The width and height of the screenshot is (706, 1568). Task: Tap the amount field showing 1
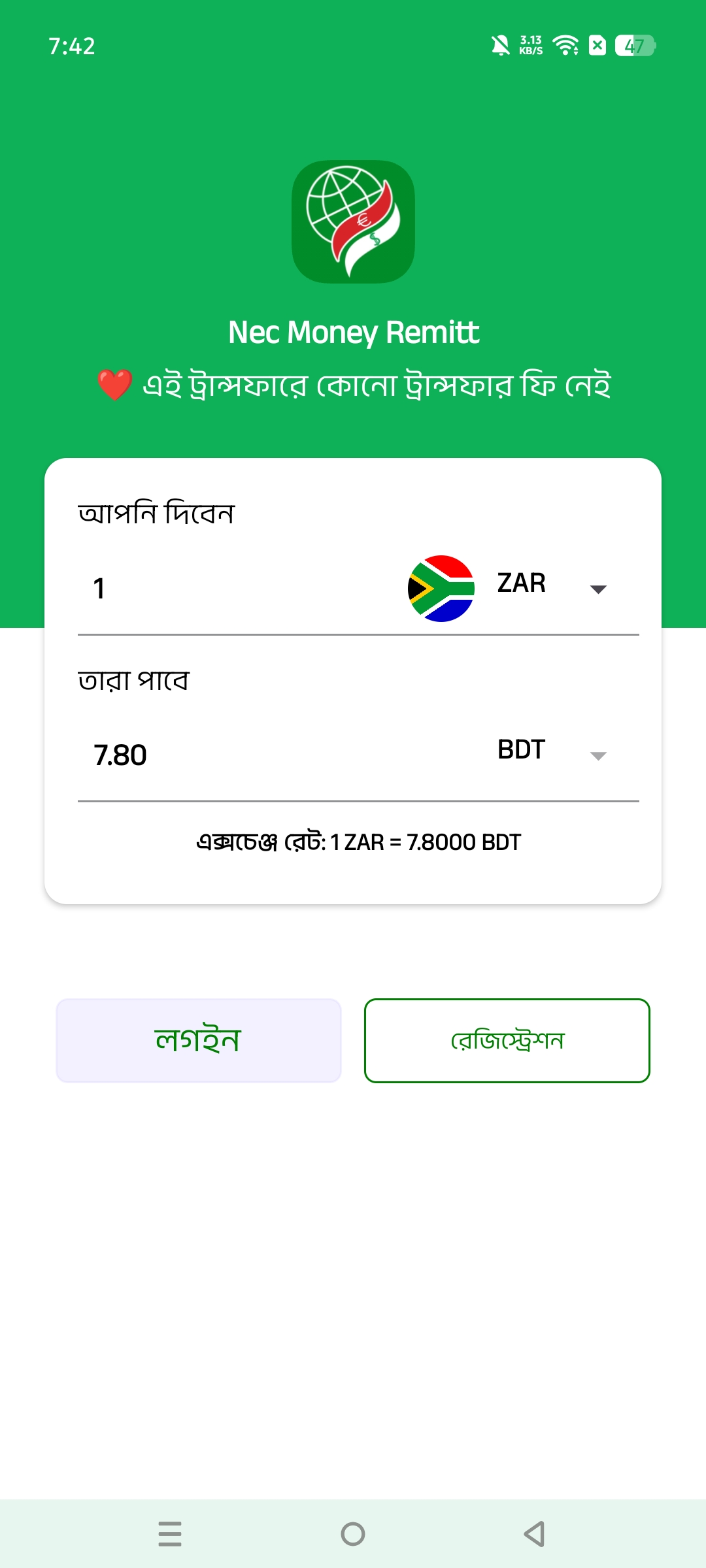pos(235,588)
